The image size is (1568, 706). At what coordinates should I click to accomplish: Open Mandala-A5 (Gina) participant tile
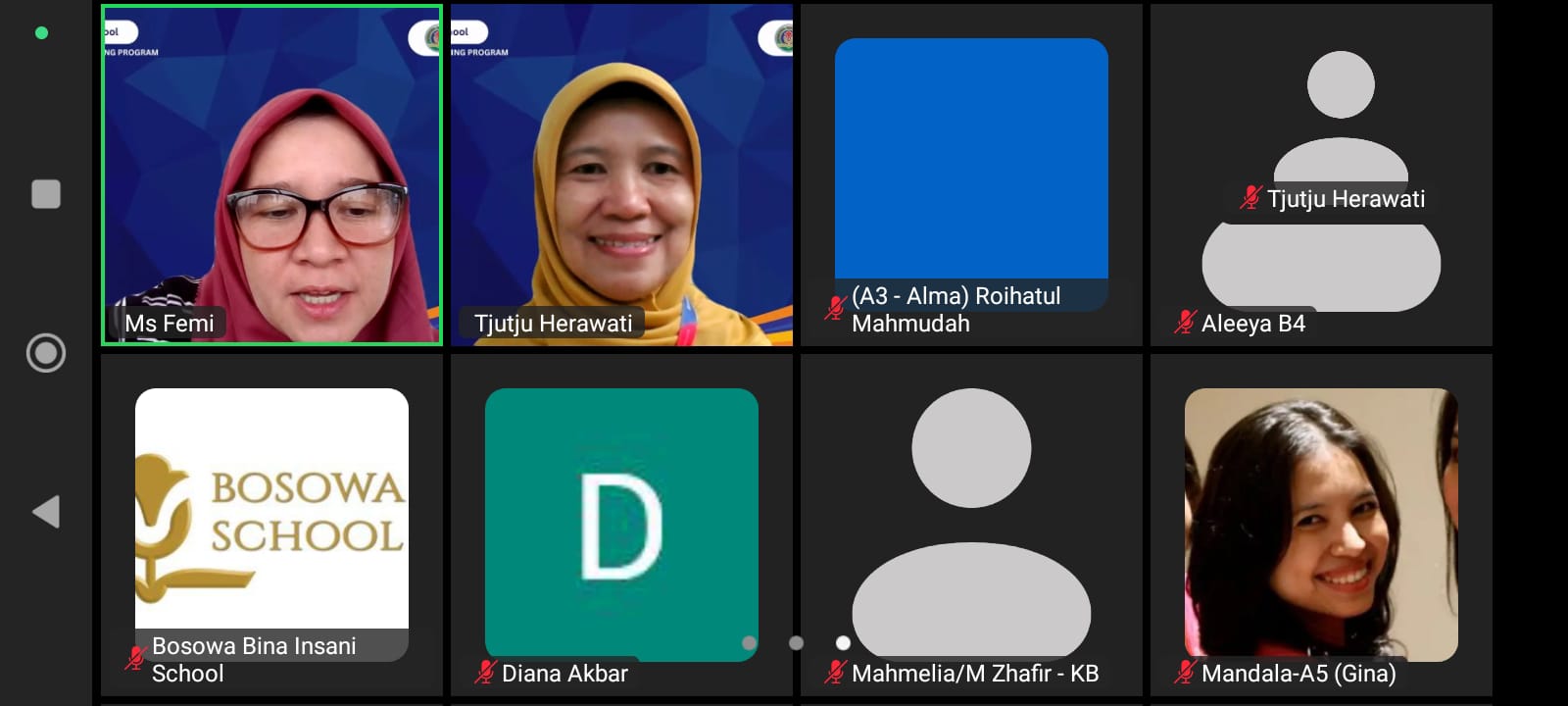click(x=1321, y=525)
